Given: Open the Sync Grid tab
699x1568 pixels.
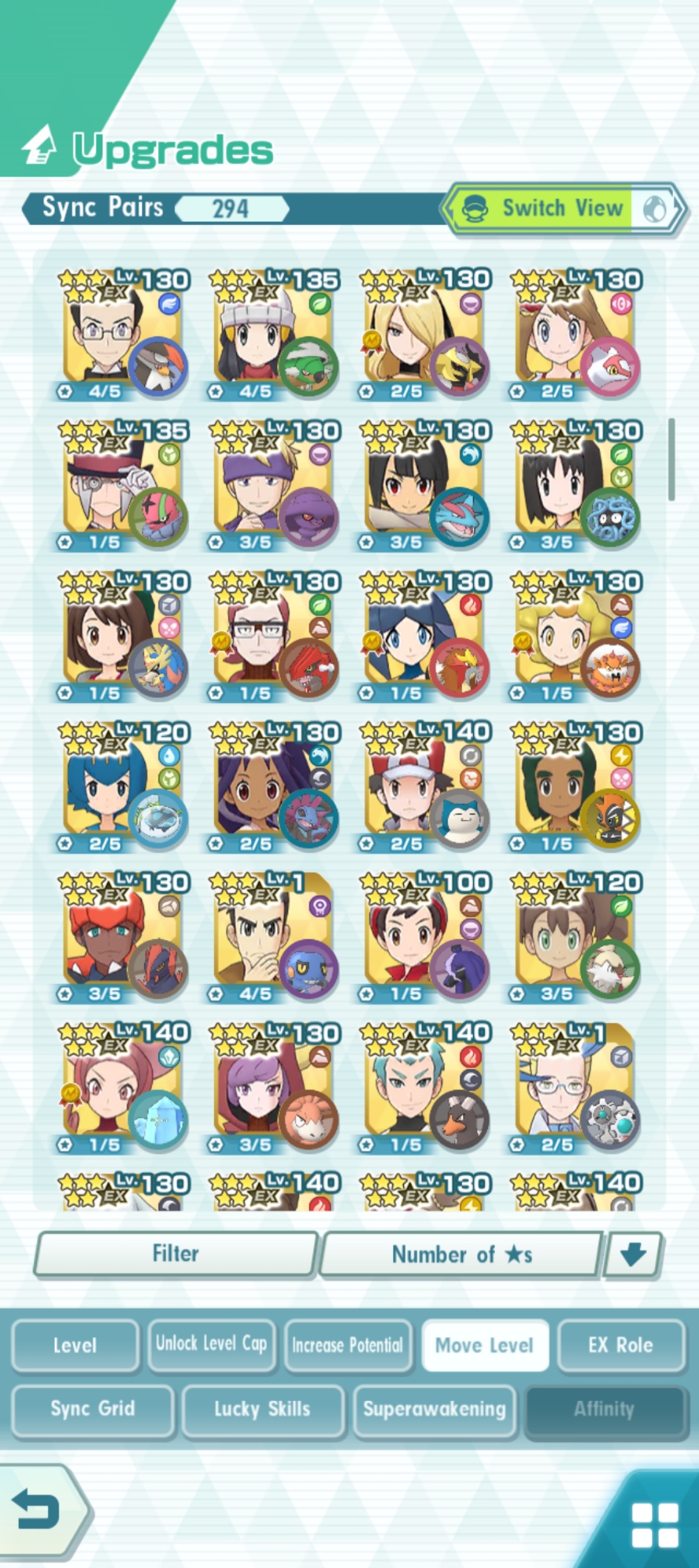Looking at the screenshot, I should point(93,1409).
